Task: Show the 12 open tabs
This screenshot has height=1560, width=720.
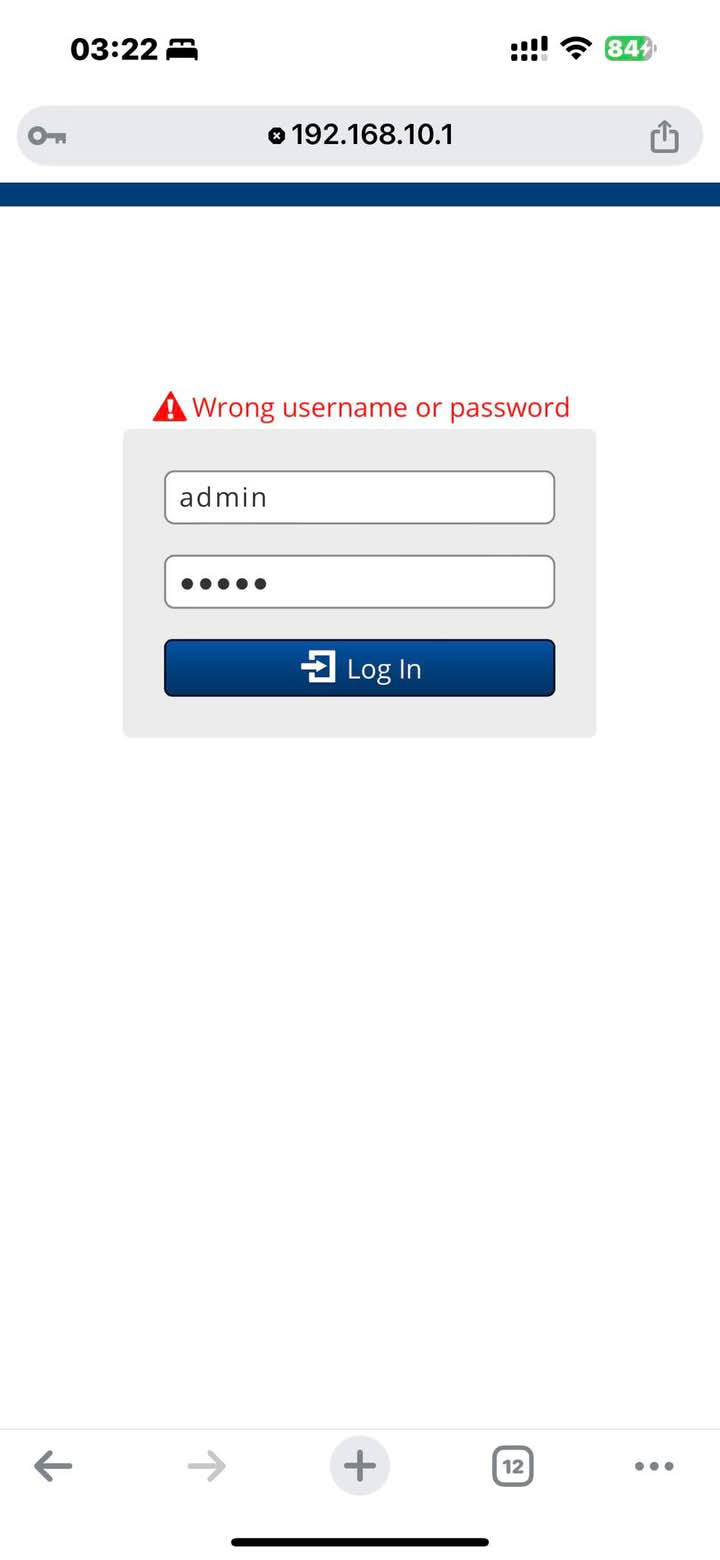Action: click(513, 1467)
